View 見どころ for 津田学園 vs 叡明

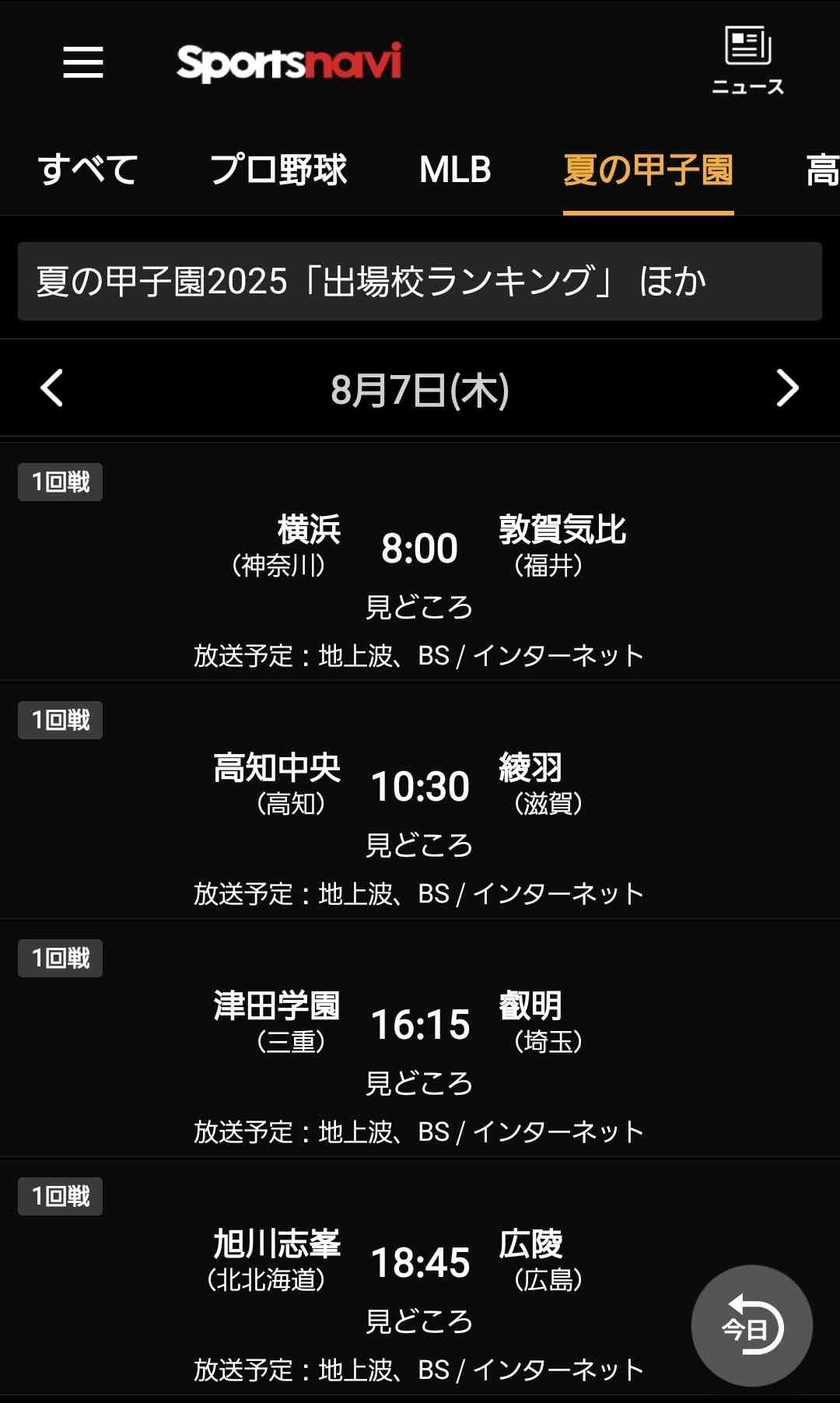point(419,1083)
